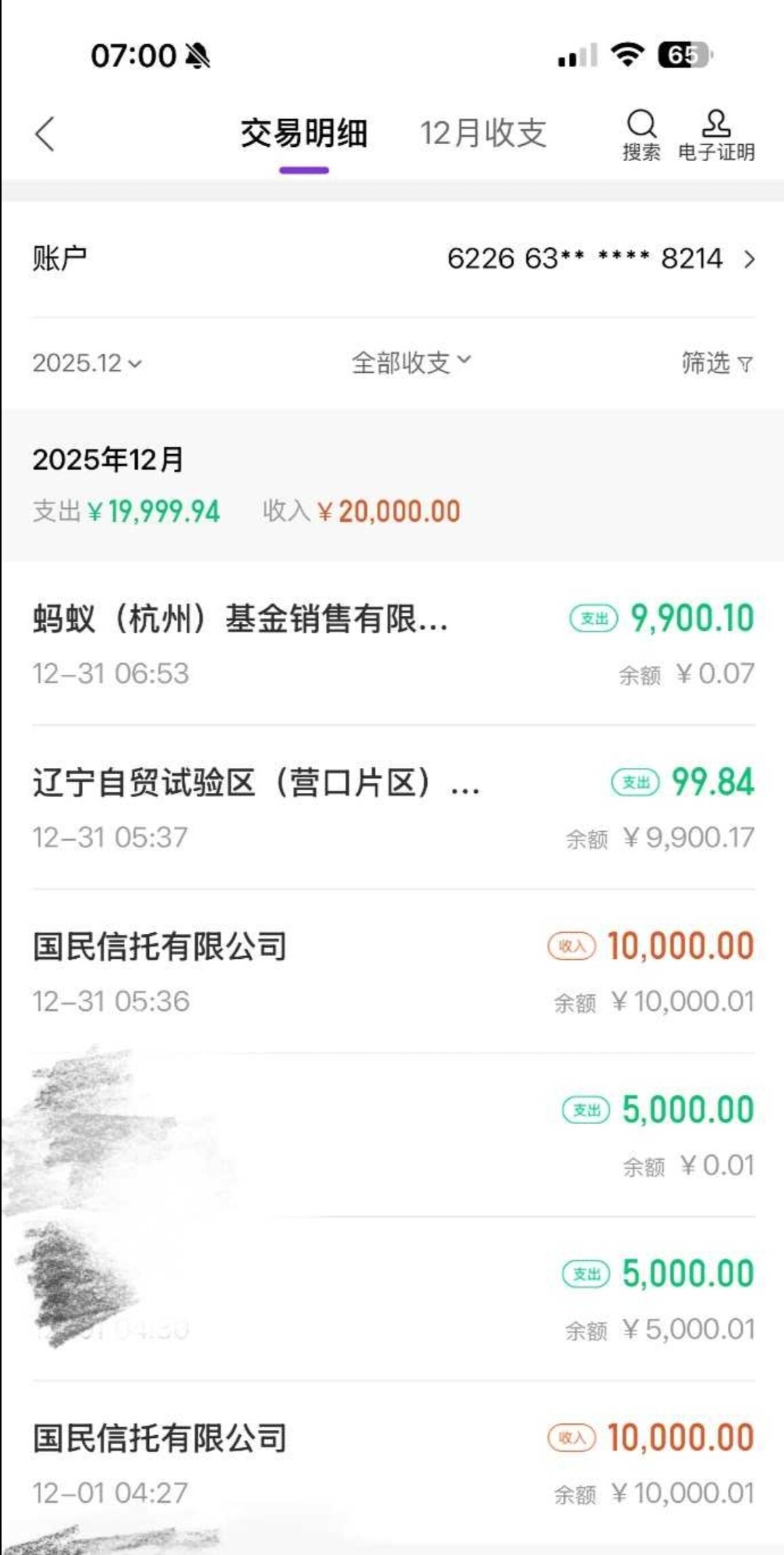784x1555 pixels.
Task: Open the 电子证明 option
Action: click(716, 135)
